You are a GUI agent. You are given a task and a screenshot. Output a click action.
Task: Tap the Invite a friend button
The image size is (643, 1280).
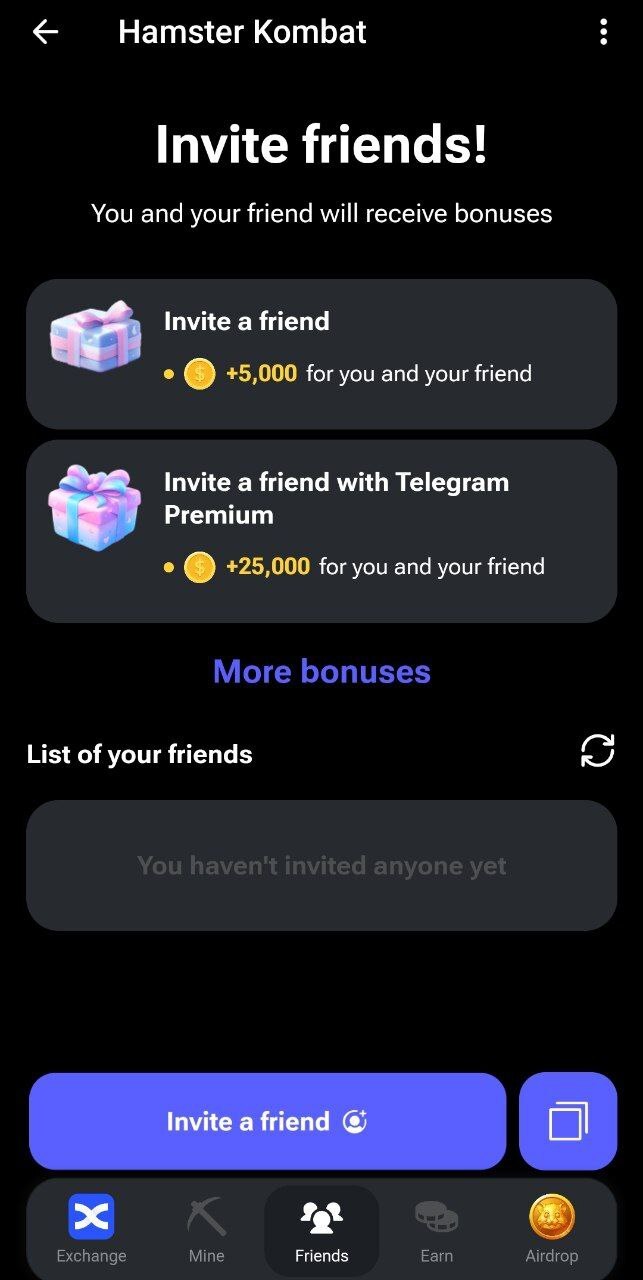pyautogui.click(x=267, y=1121)
